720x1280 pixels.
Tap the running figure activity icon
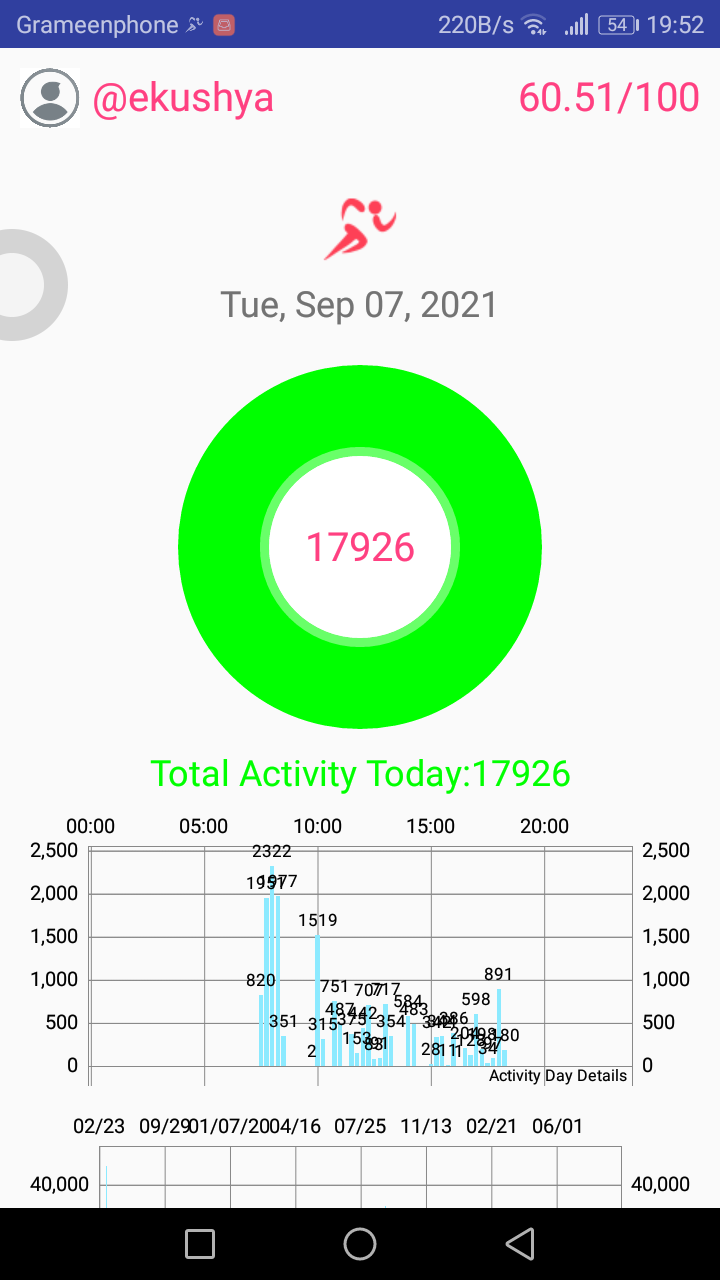(x=360, y=229)
